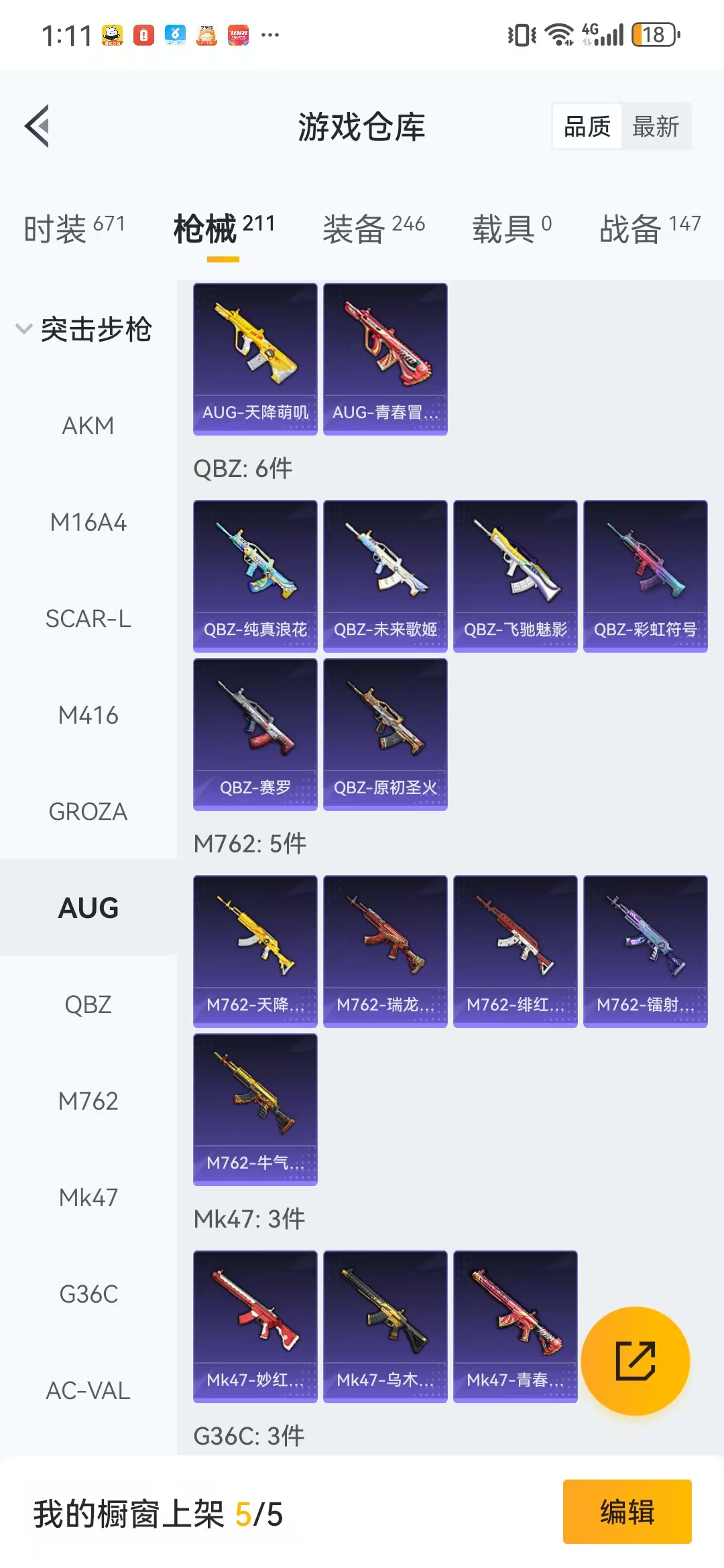Go back using the top-left arrow
The image size is (724, 1568).
tap(38, 126)
